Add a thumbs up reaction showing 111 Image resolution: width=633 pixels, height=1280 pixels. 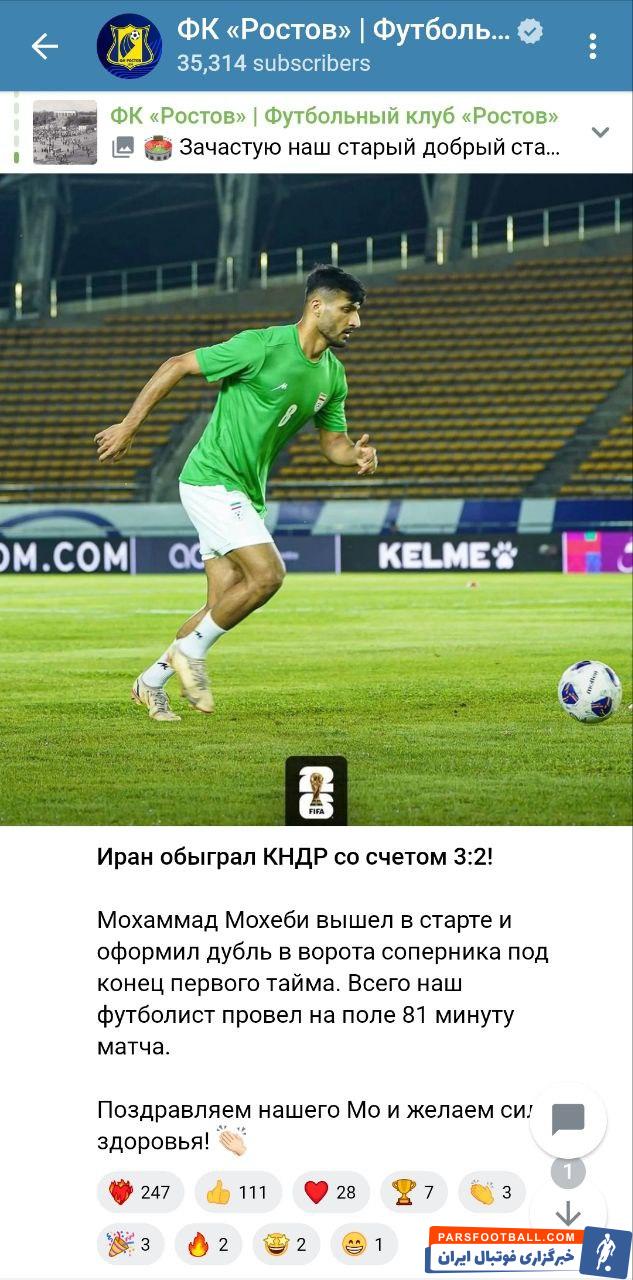[x=238, y=1192]
